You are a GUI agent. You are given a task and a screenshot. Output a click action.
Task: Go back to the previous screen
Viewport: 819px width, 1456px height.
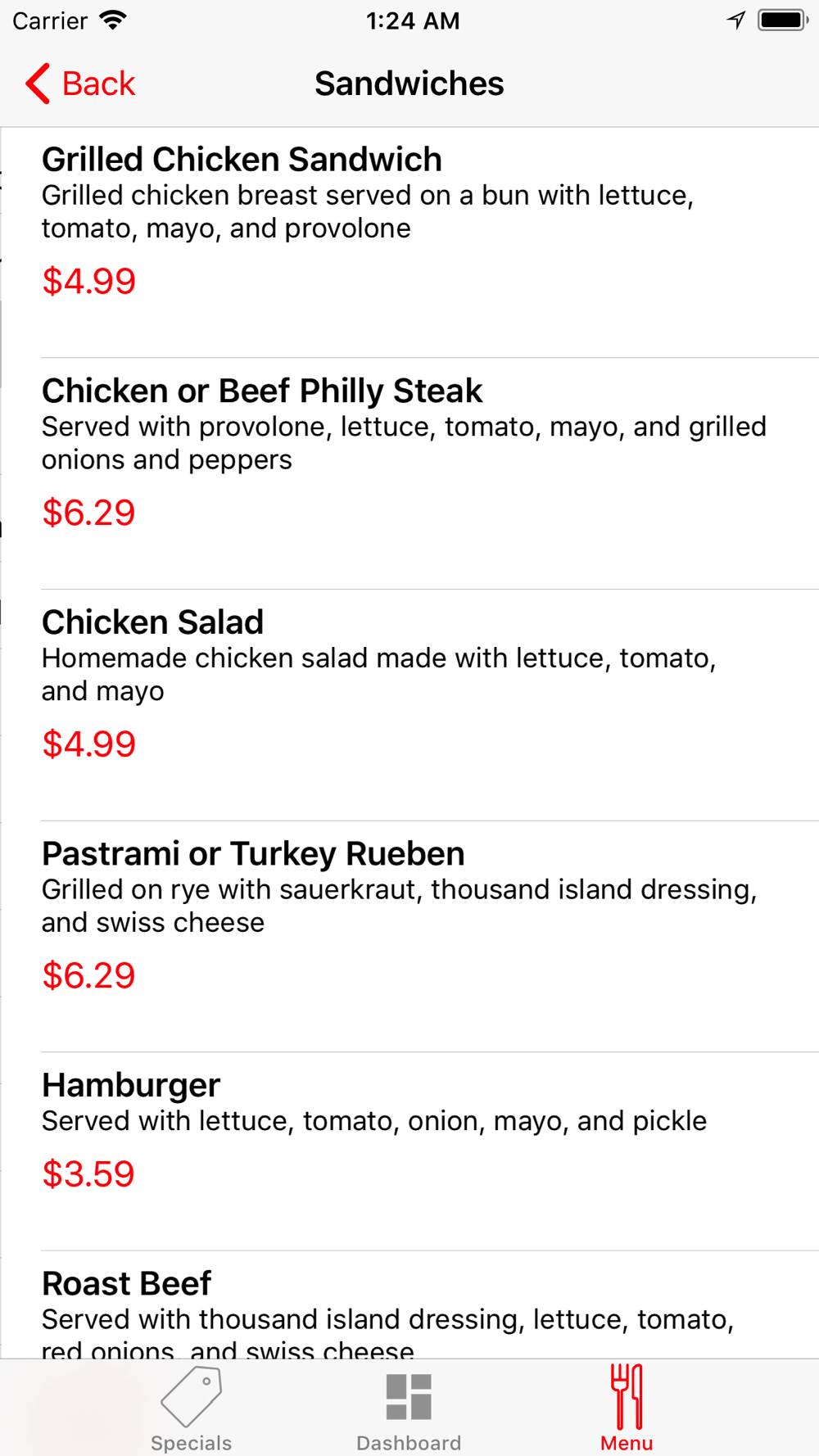[x=80, y=84]
